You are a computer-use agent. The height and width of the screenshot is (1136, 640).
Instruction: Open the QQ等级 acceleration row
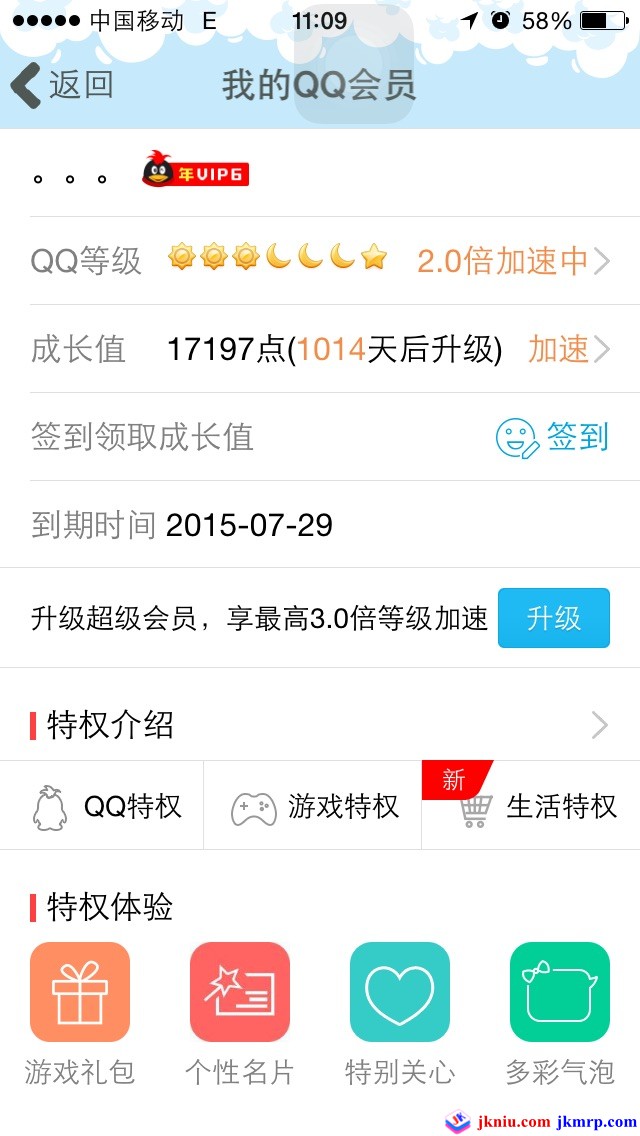(x=512, y=261)
